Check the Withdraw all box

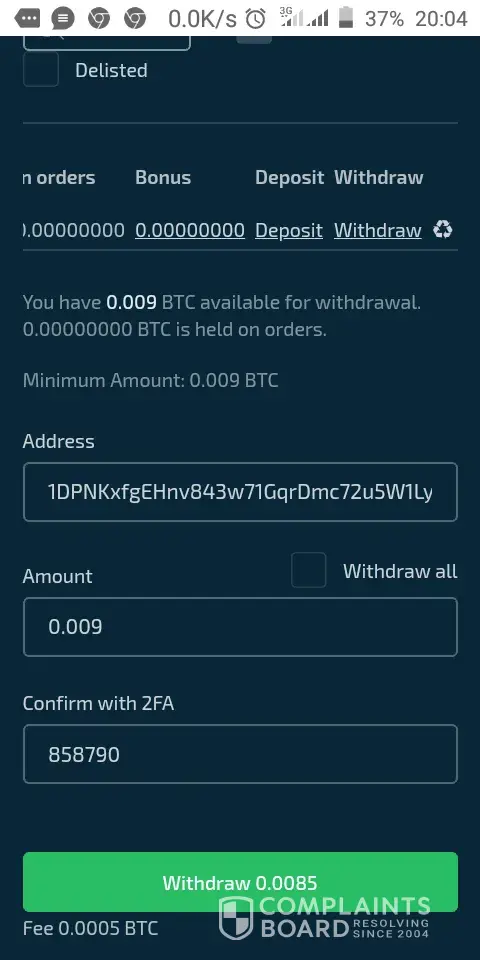click(x=309, y=571)
